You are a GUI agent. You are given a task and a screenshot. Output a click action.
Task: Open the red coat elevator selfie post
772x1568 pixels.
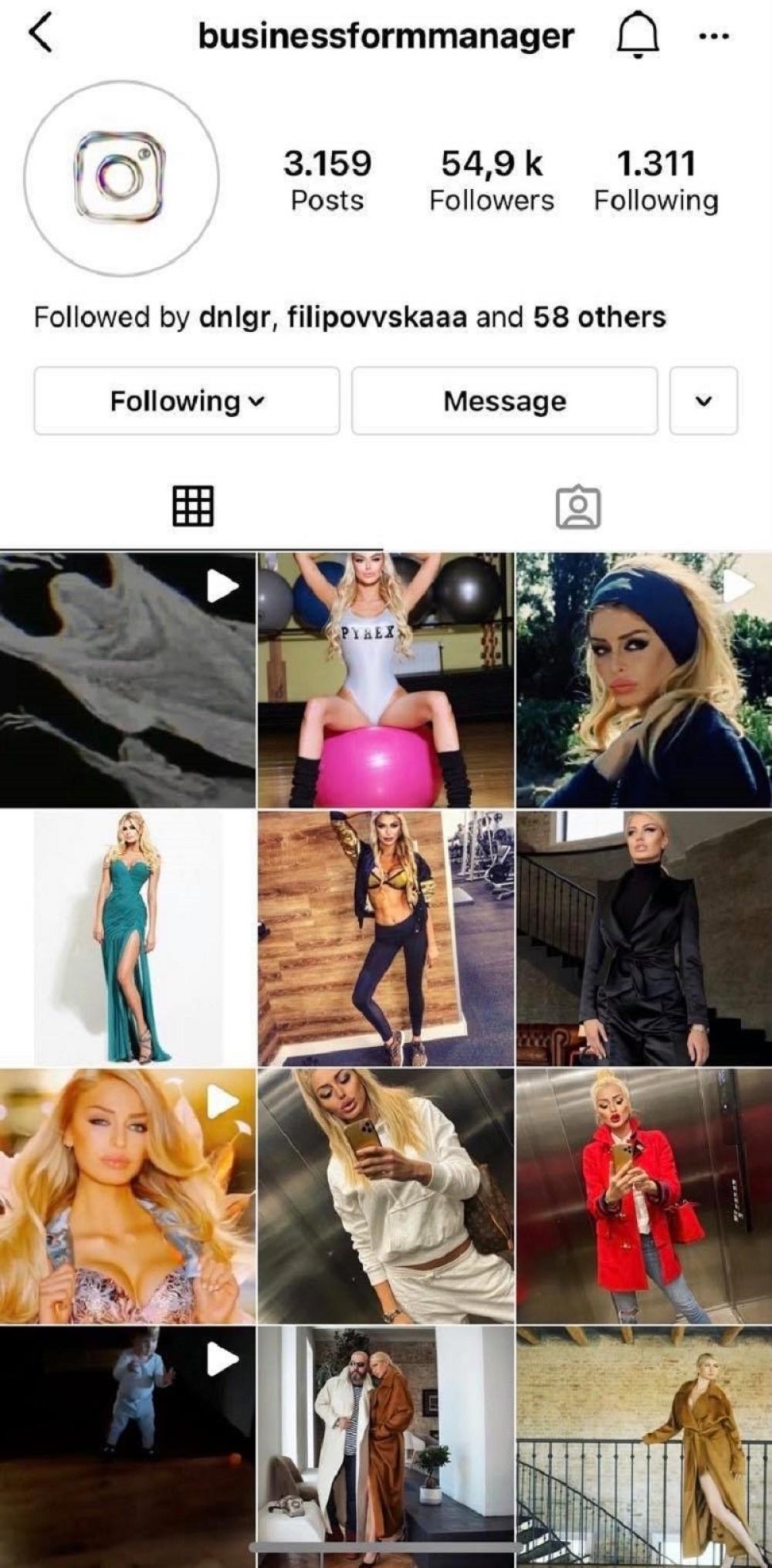tap(643, 1196)
